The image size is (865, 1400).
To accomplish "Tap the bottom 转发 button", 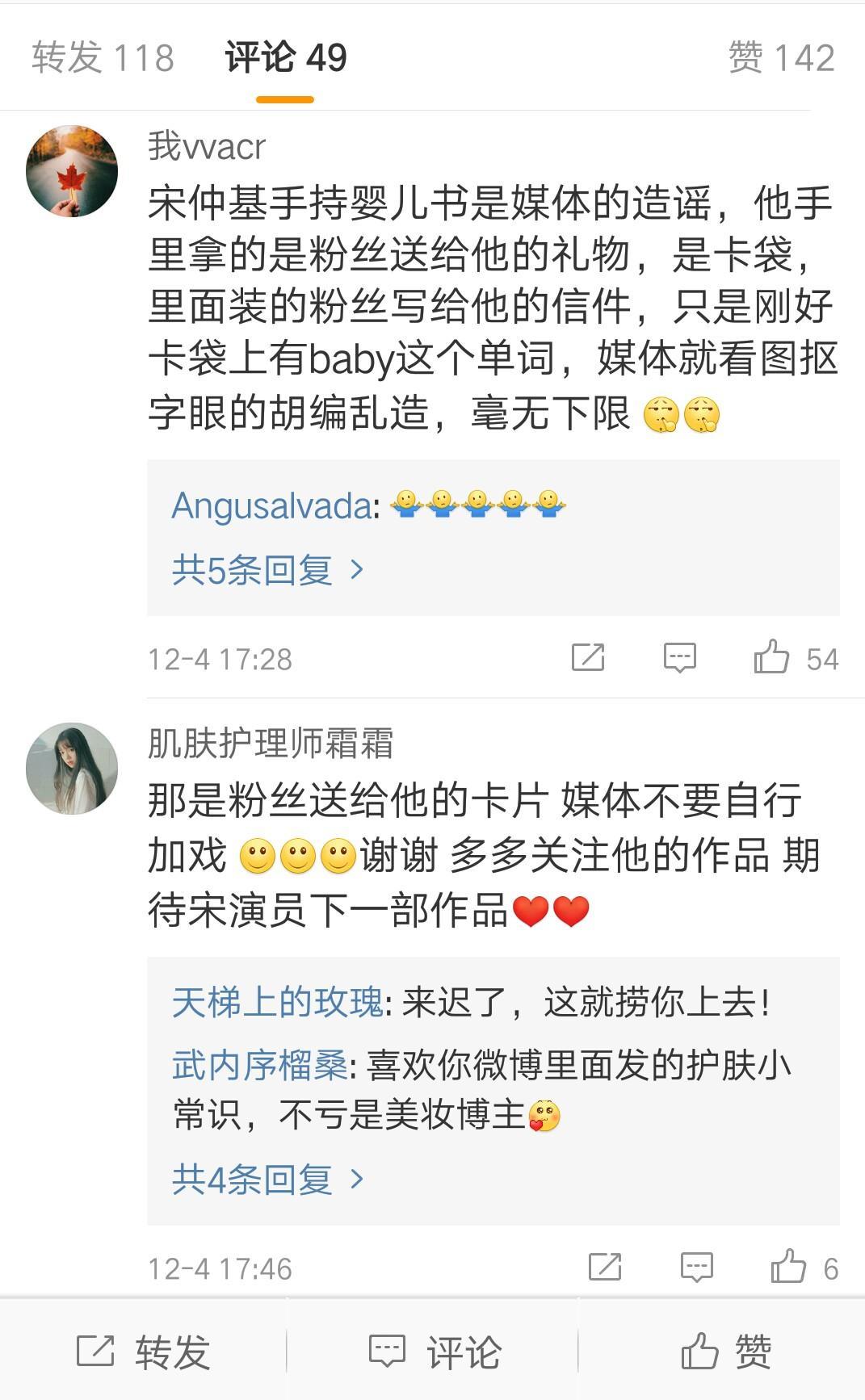I will [x=144, y=1352].
